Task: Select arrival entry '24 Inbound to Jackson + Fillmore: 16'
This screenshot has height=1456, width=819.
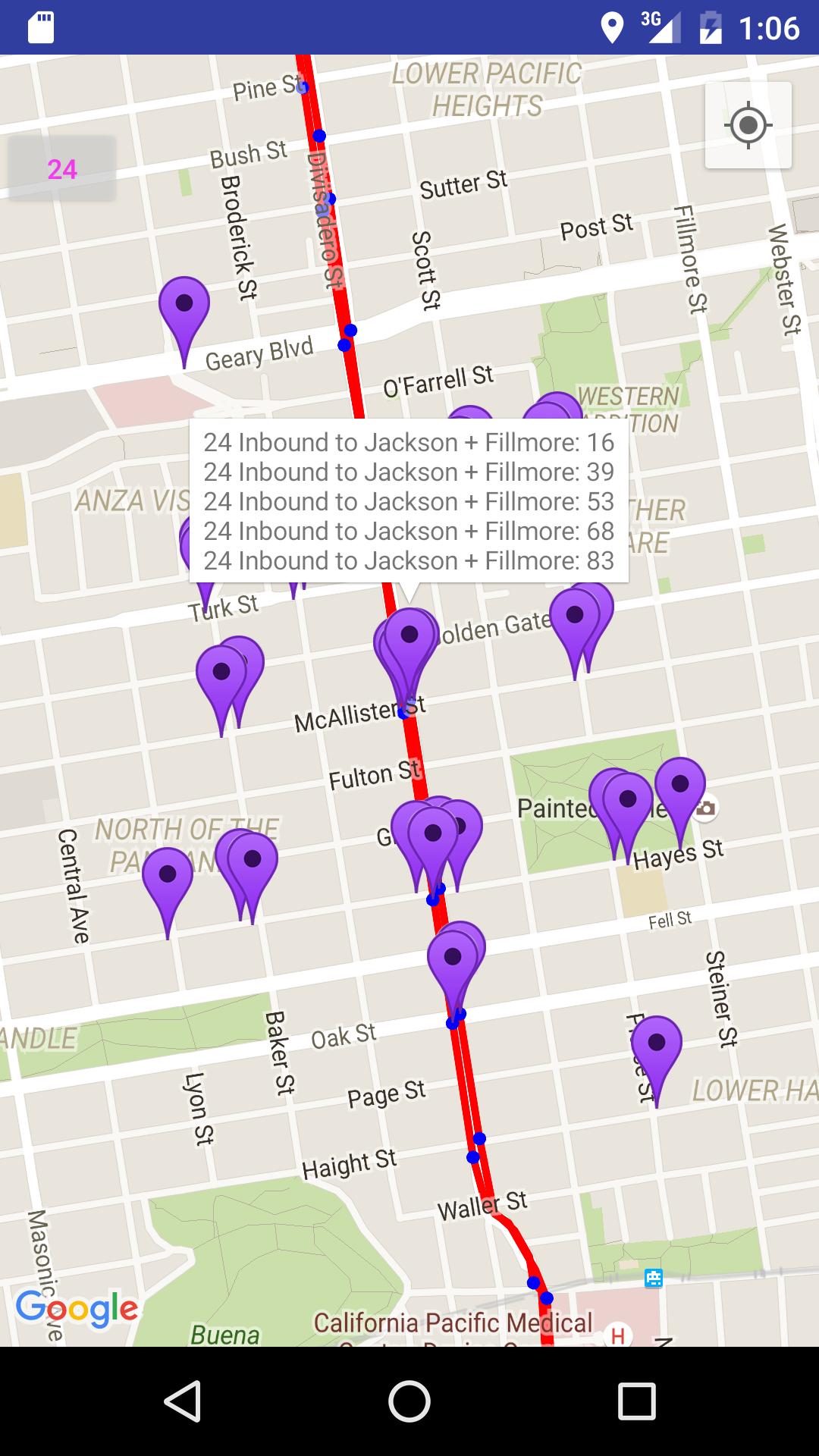Action: pyautogui.click(x=409, y=442)
